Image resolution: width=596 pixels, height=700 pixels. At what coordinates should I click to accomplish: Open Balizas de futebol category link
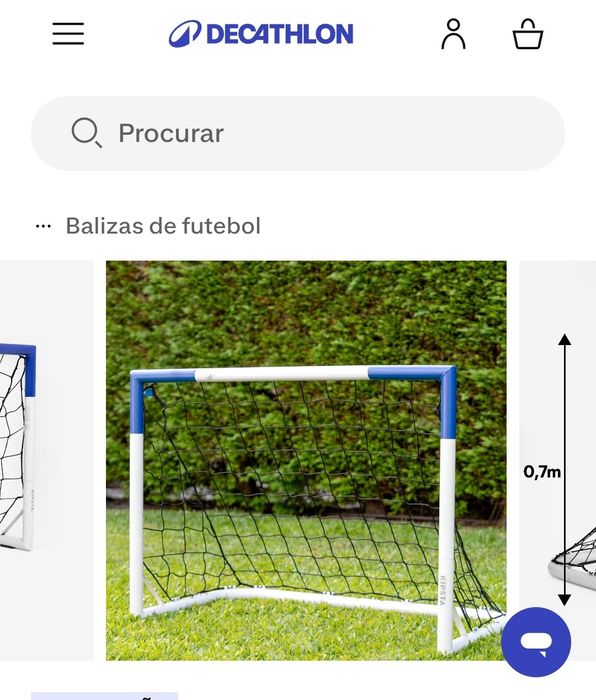[163, 225]
